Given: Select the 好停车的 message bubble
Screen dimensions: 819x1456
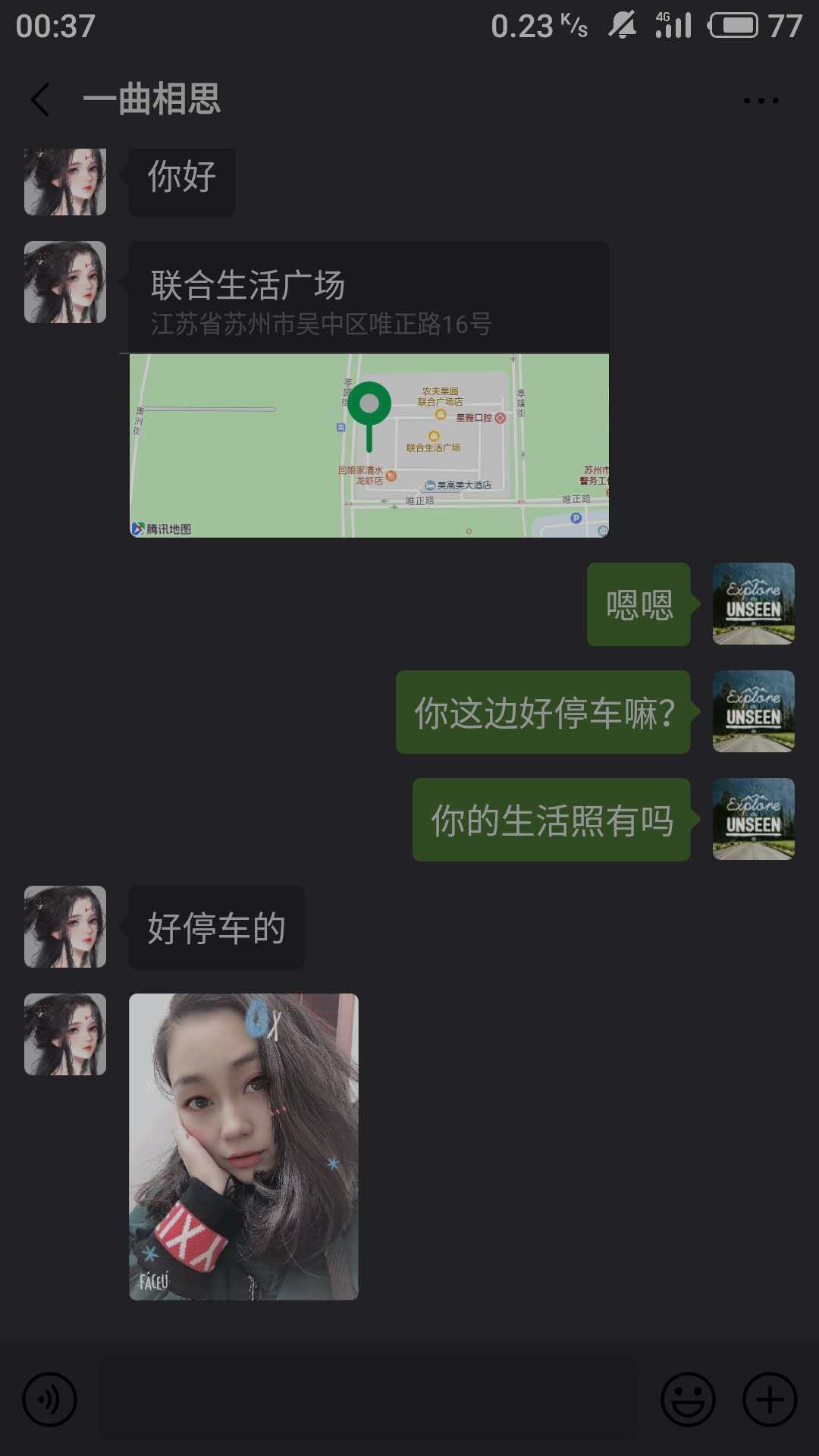Looking at the screenshot, I should point(216,927).
